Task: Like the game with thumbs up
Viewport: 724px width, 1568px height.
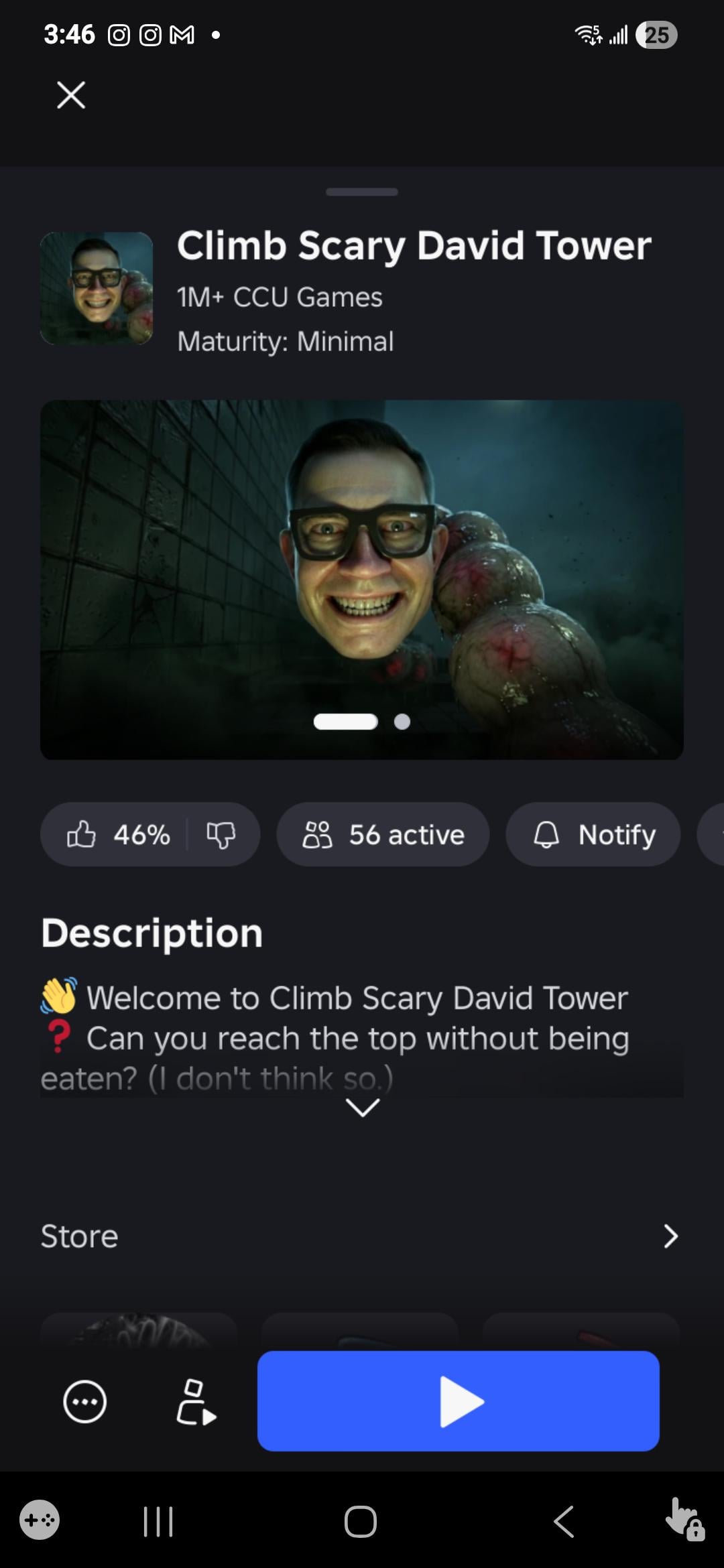Action: (82, 834)
